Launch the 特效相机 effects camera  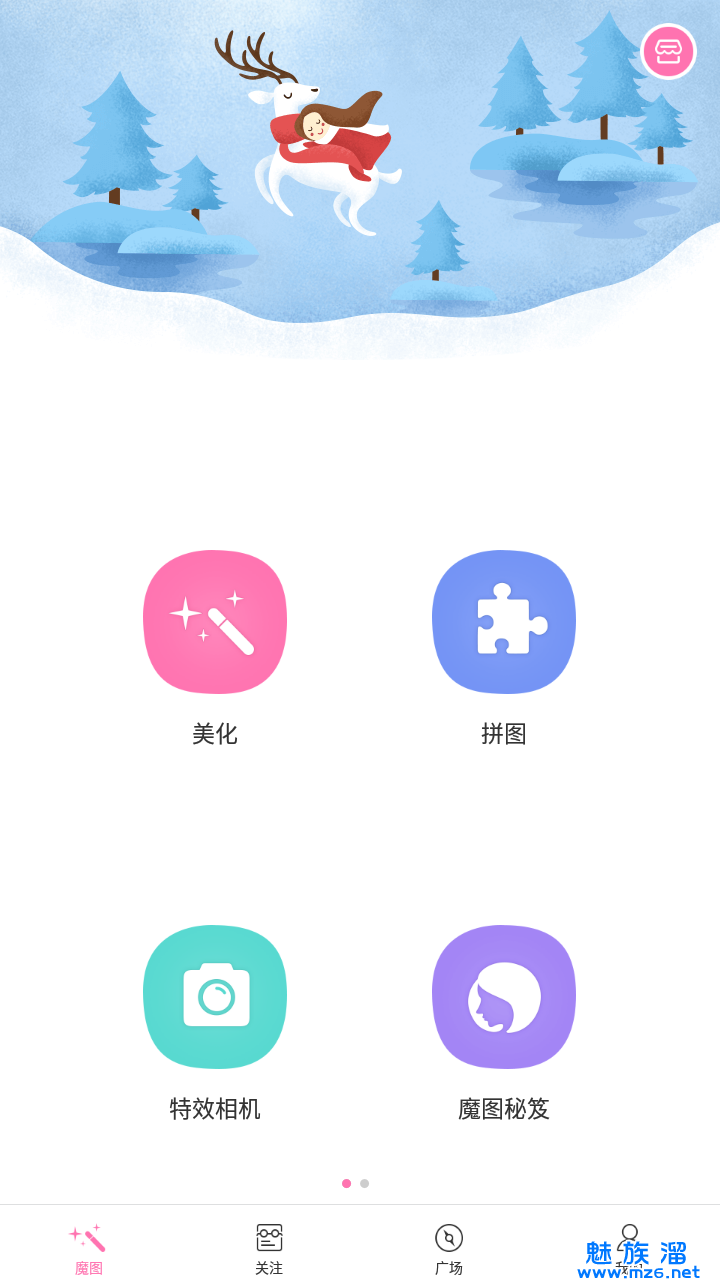point(215,997)
